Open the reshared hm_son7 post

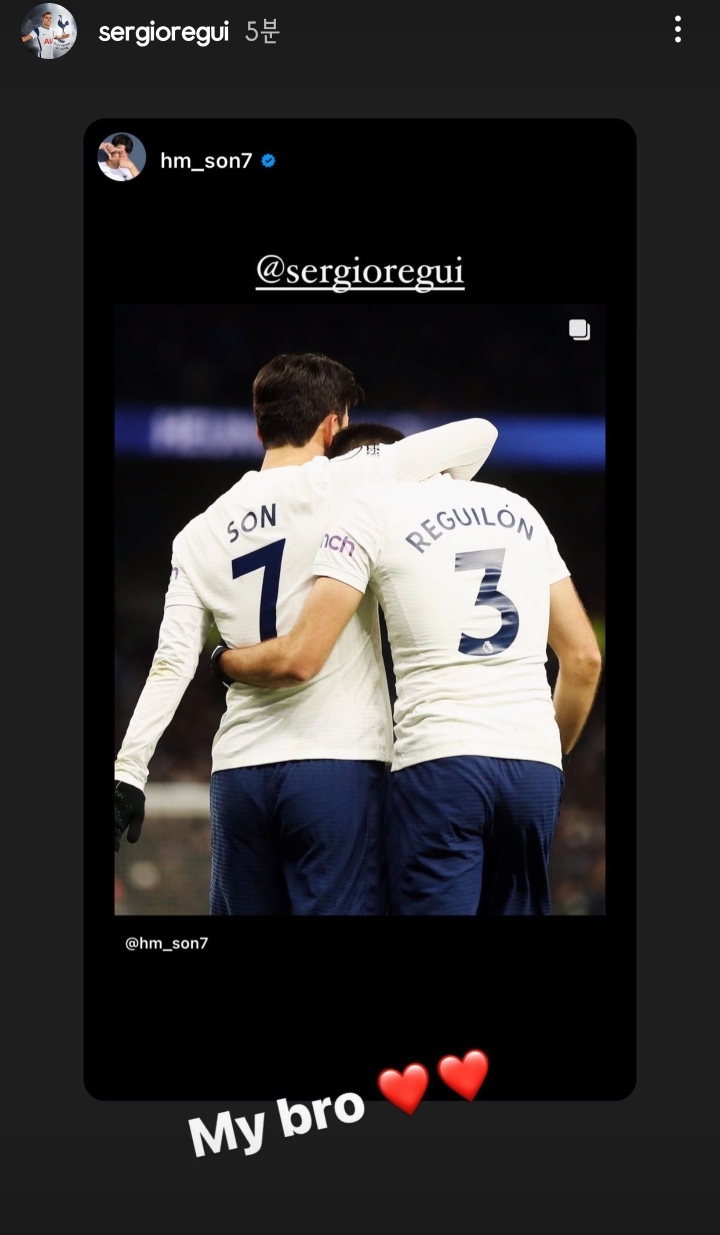click(359, 610)
